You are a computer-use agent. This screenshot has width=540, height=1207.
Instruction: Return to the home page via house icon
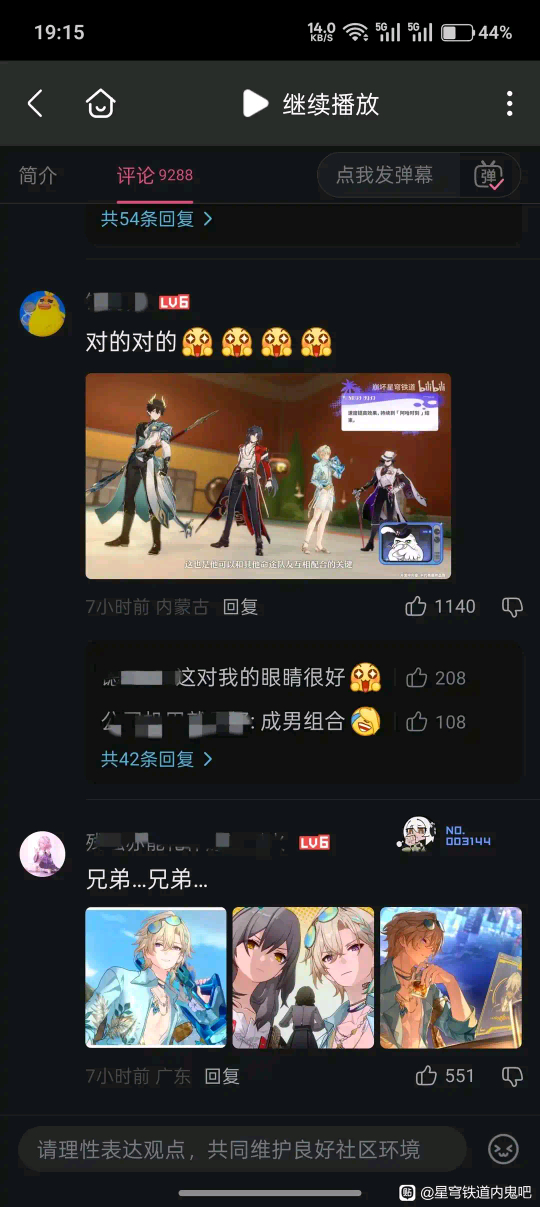coord(101,103)
